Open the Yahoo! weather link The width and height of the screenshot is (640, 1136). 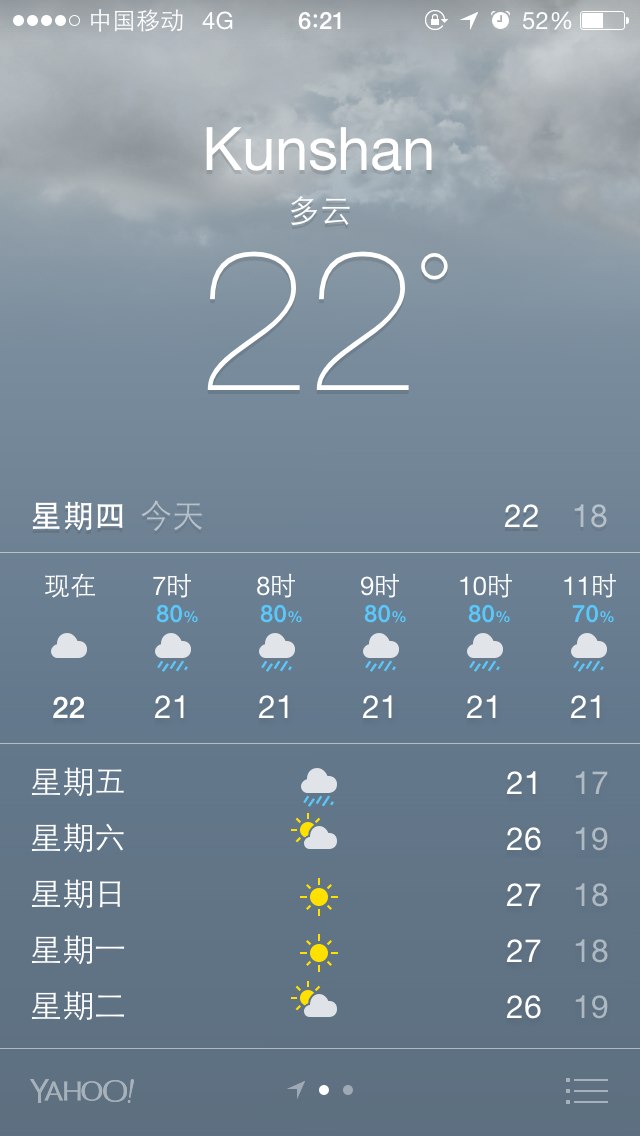coord(81,1091)
